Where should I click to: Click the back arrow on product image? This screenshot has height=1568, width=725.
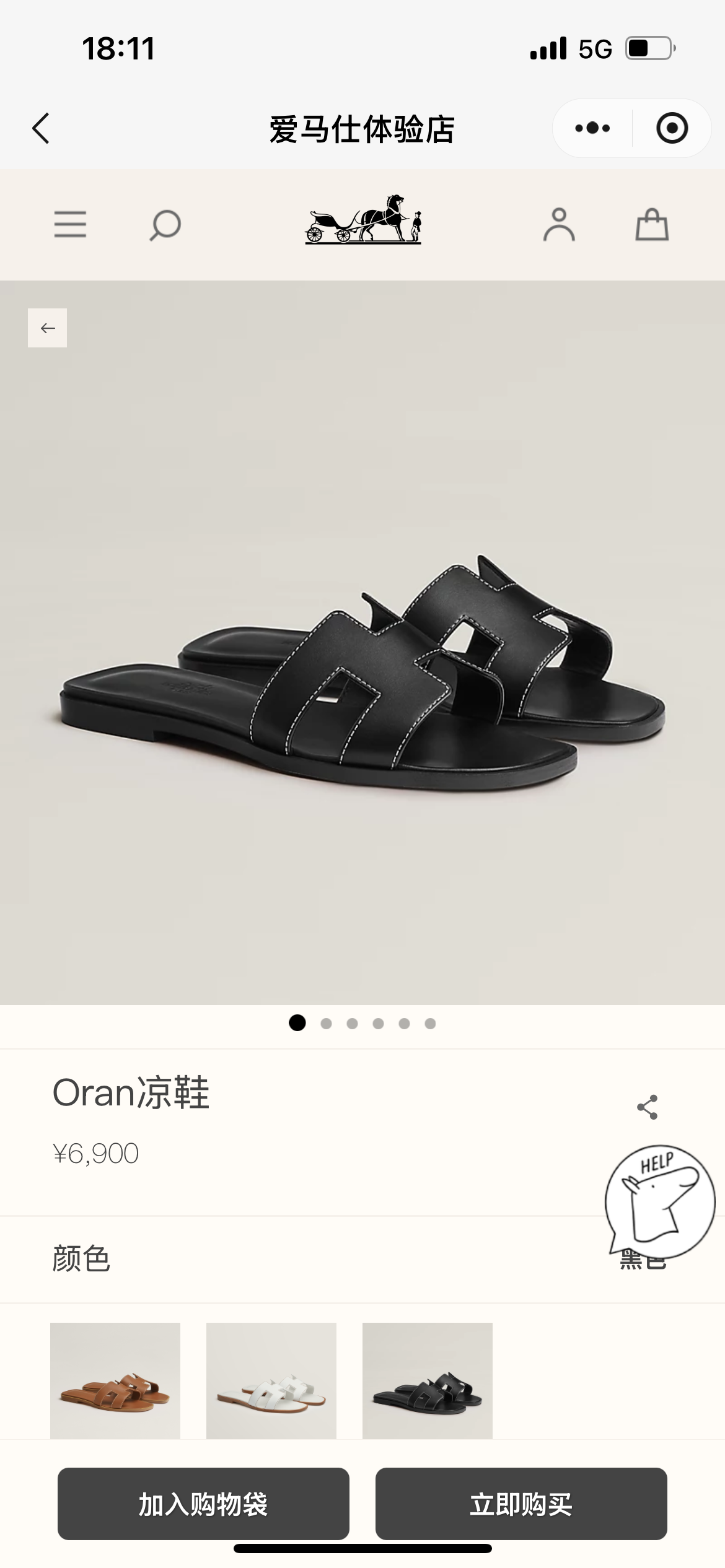47,328
